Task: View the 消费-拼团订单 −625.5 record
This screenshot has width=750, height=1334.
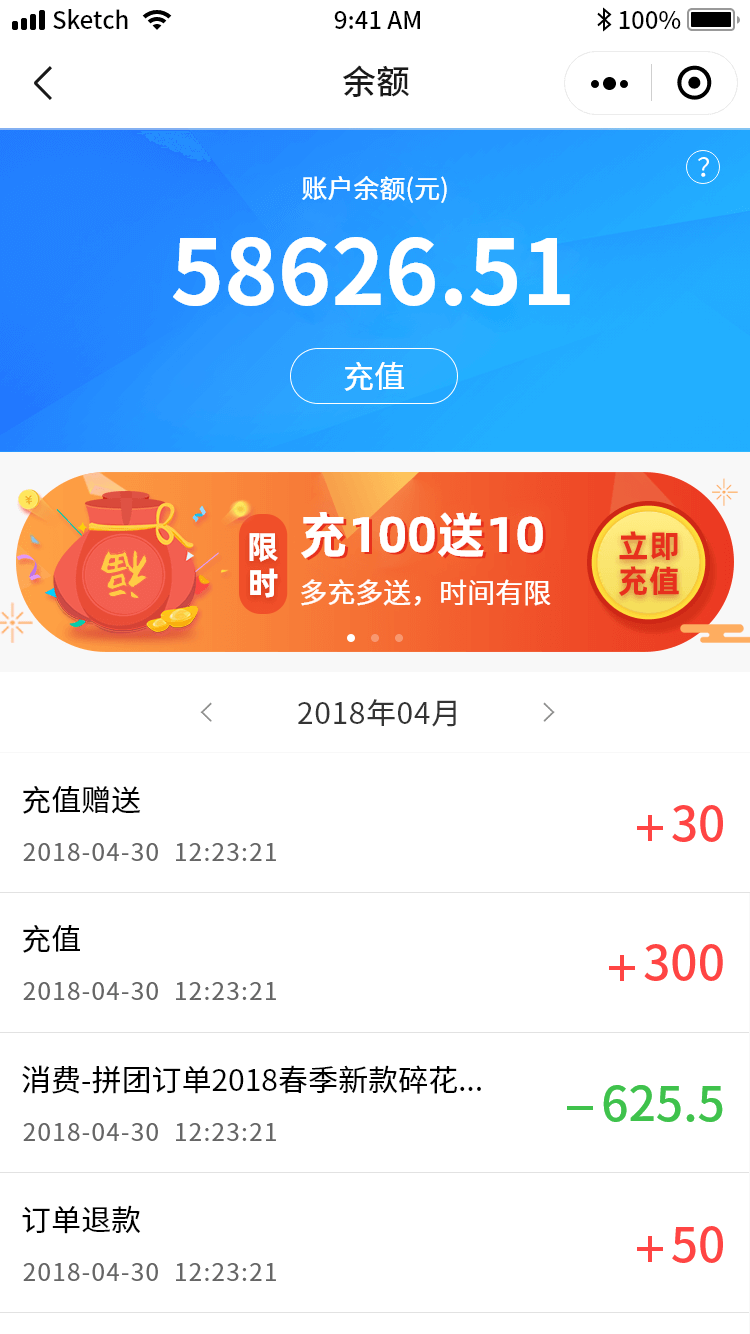Action: 374,1103
